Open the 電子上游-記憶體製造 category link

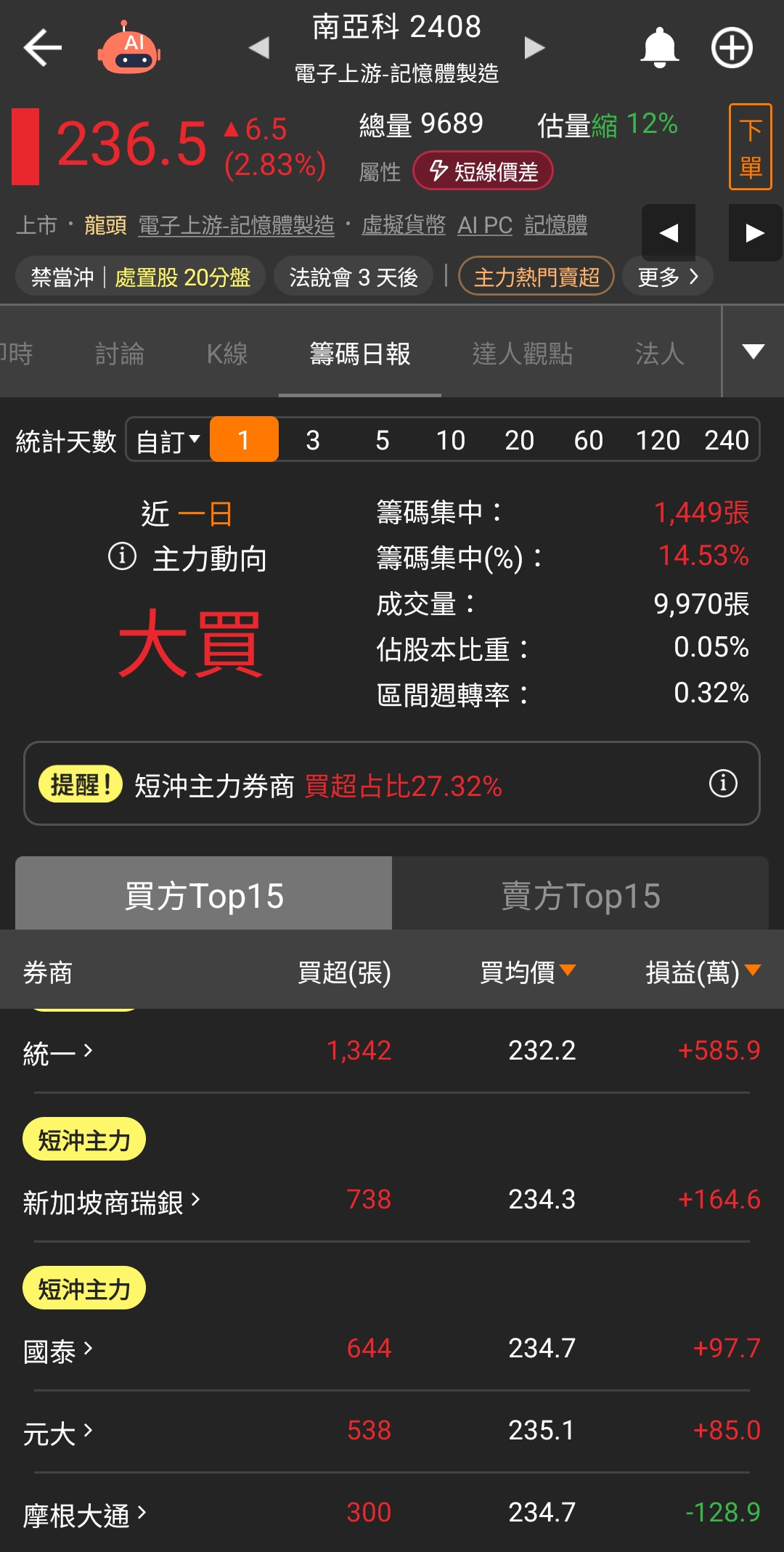(236, 225)
